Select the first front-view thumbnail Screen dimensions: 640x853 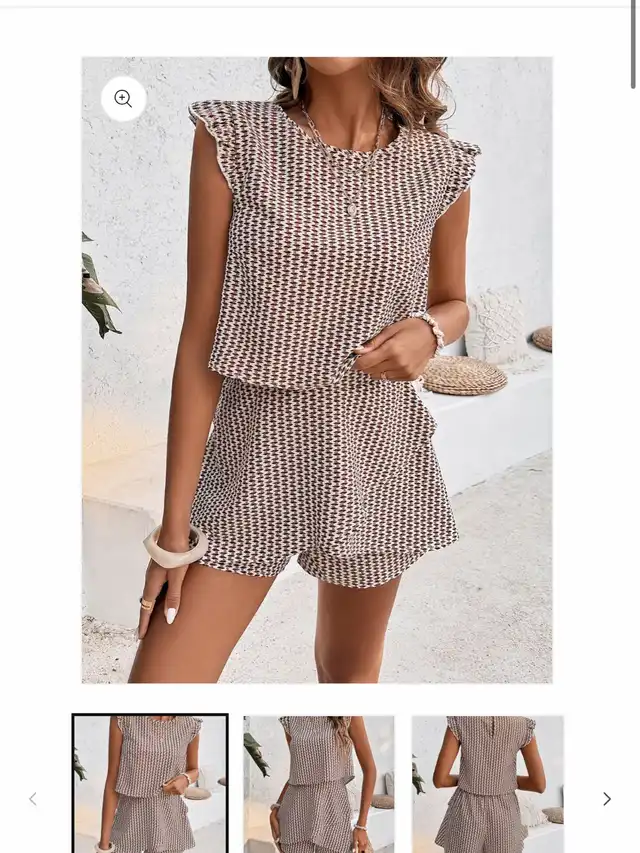[150, 783]
